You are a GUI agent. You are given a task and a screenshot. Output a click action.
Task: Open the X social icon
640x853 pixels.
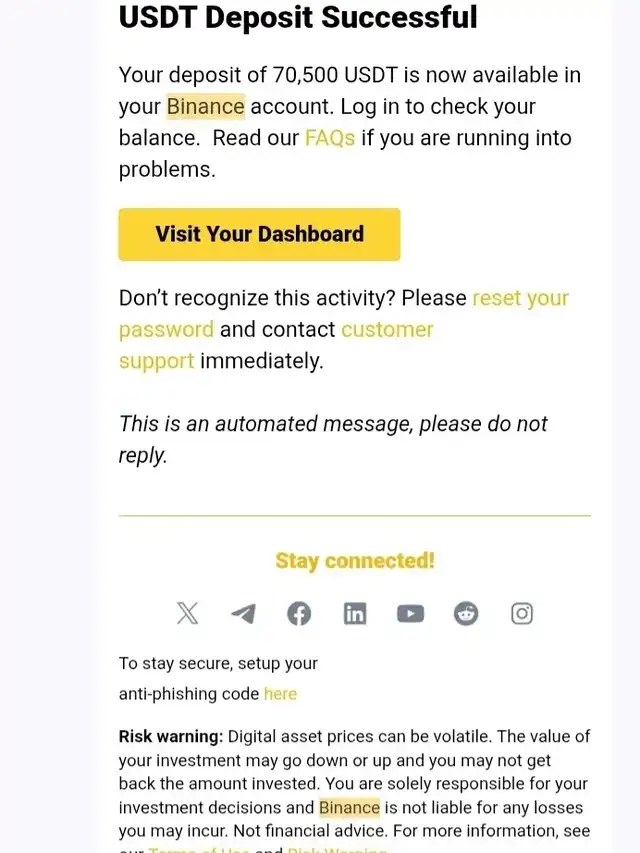[187, 614]
